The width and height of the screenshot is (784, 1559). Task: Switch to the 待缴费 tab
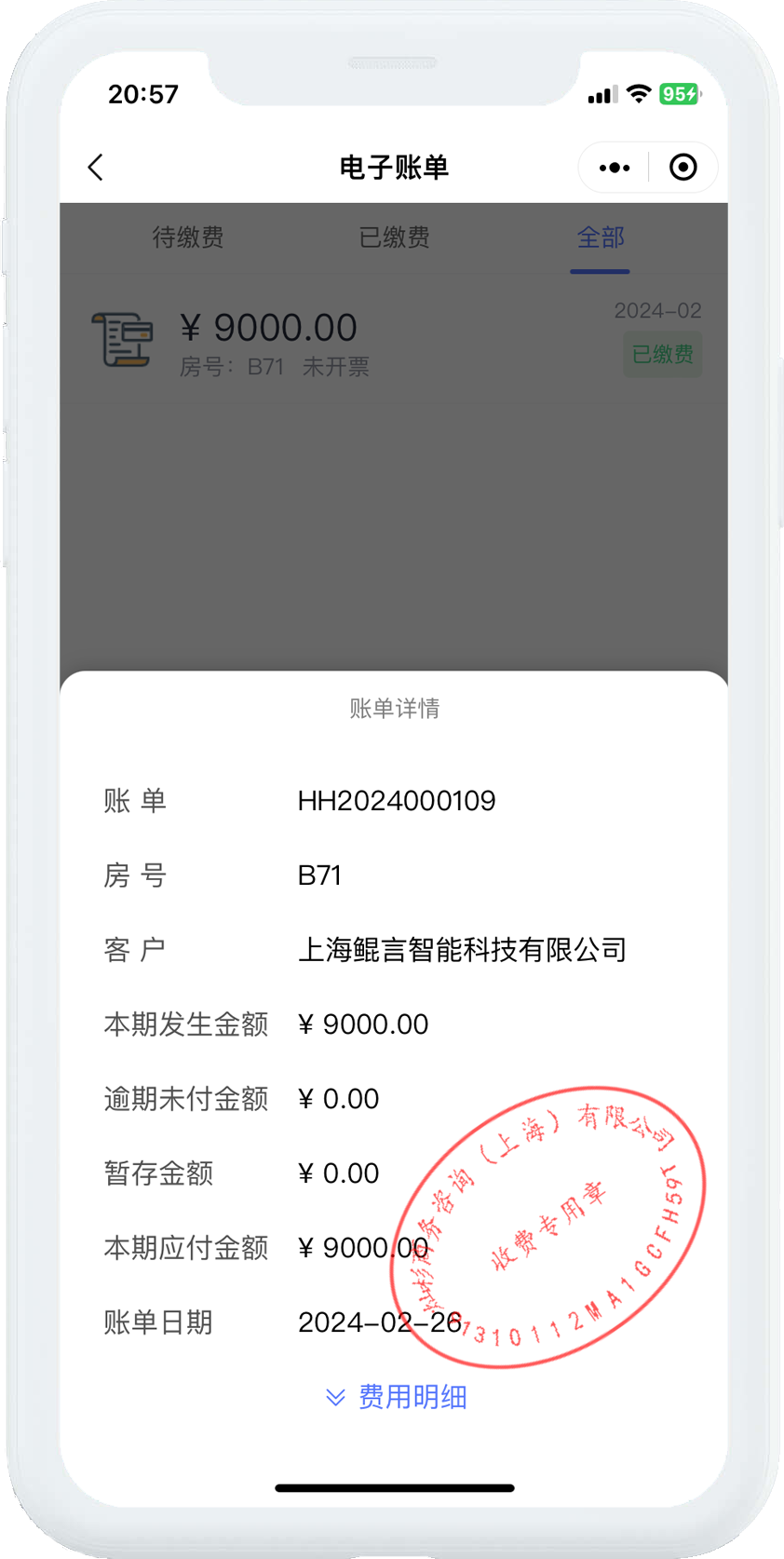pos(188,237)
